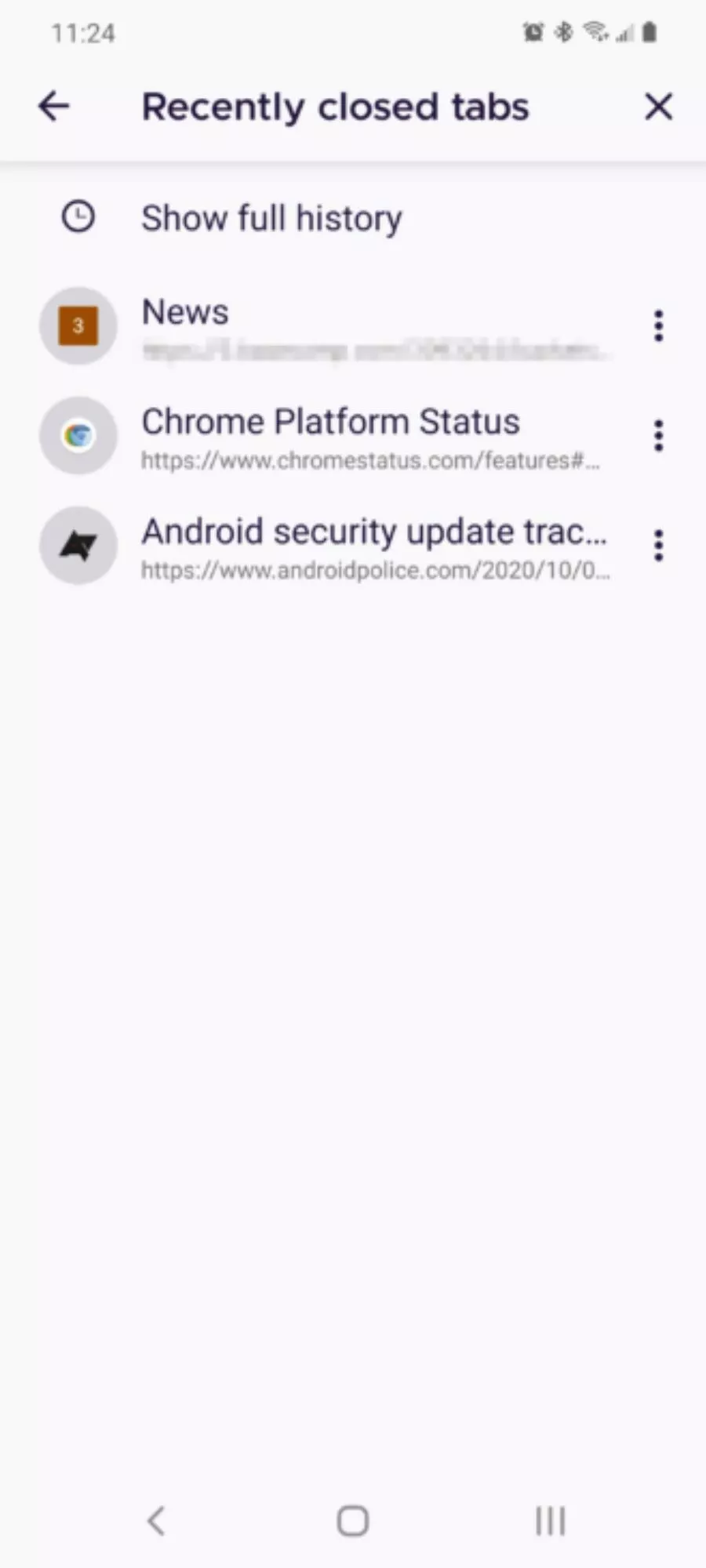This screenshot has height=1568, width=706.
Task: Tap the system home button
Action: 353,1521
